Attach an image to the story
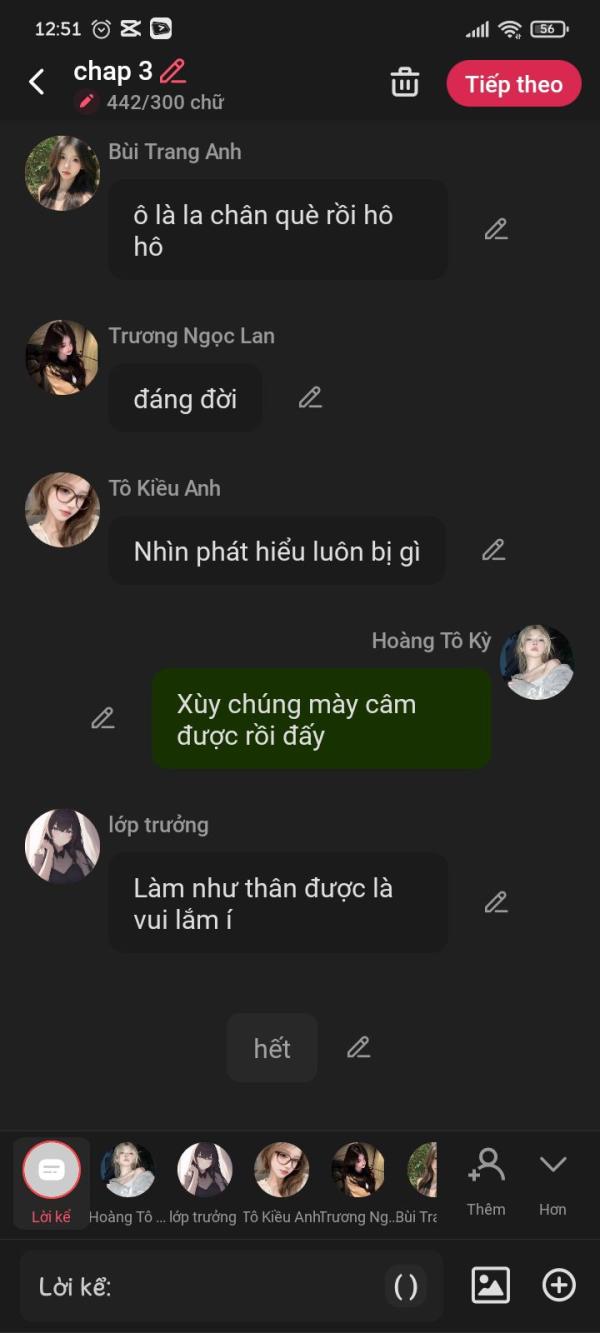The height and width of the screenshot is (1333, 600). (490, 1285)
